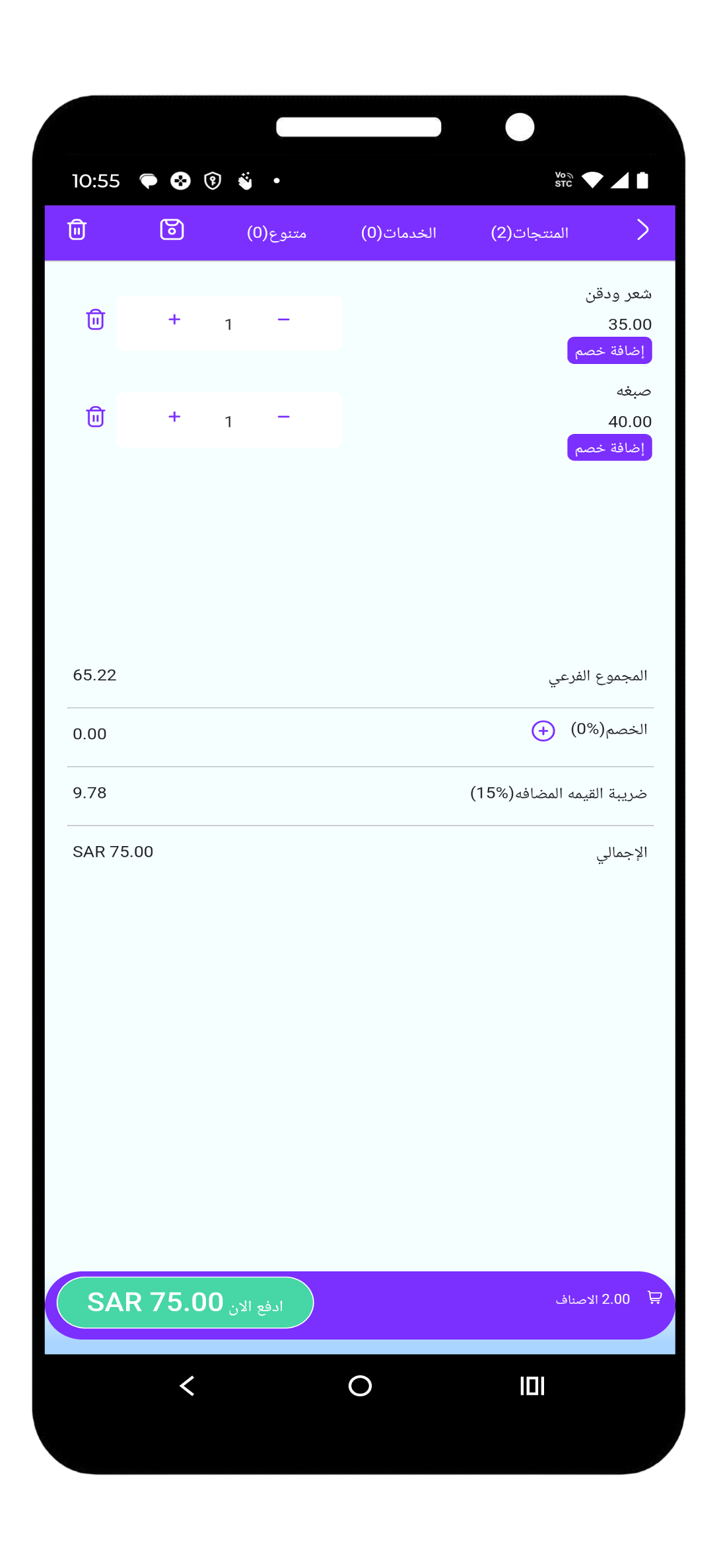
Task: Switch to الخدمات(0) tab
Action: click(398, 232)
